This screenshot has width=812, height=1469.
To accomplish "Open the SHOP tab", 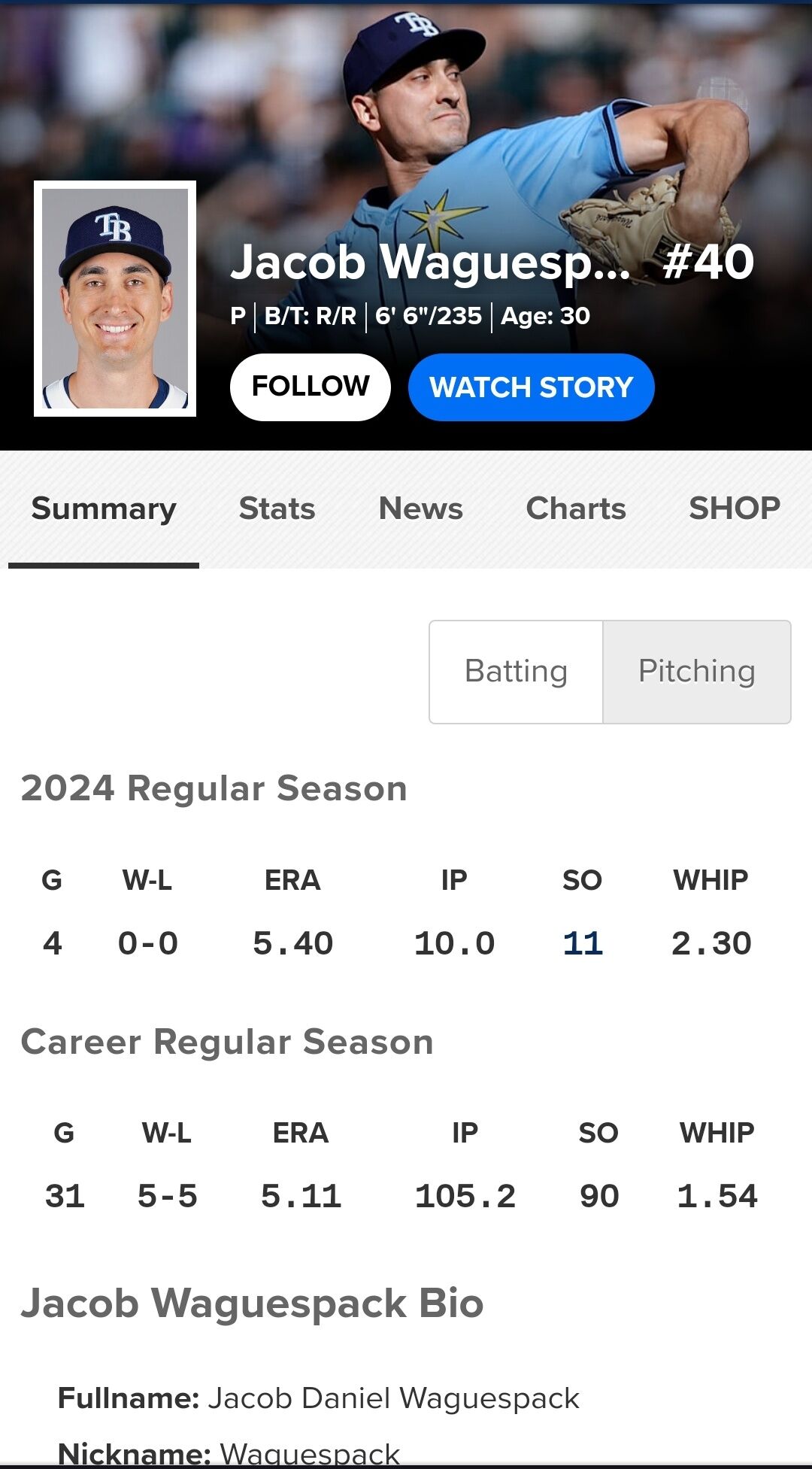I will 734,509.
